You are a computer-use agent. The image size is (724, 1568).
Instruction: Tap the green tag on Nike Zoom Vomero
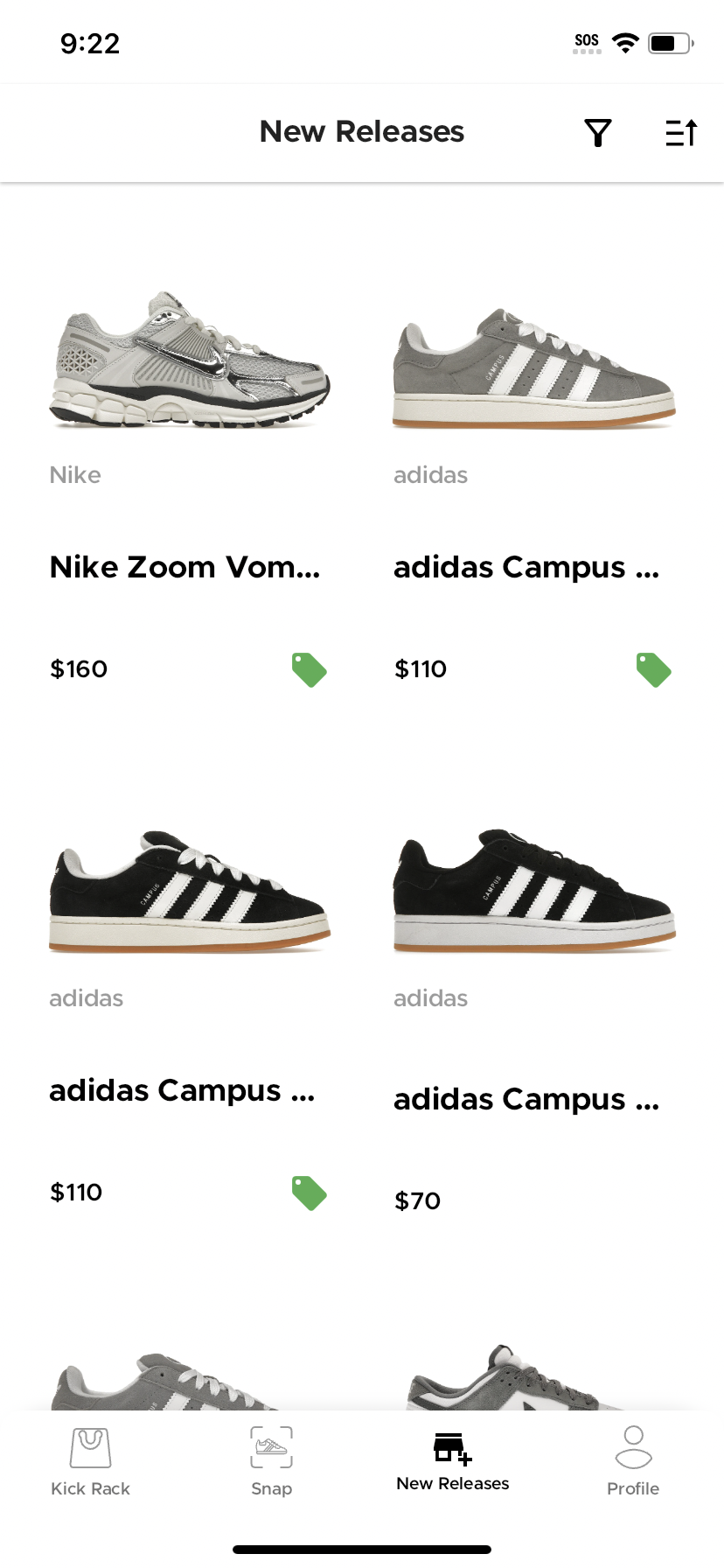coord(309,669)
